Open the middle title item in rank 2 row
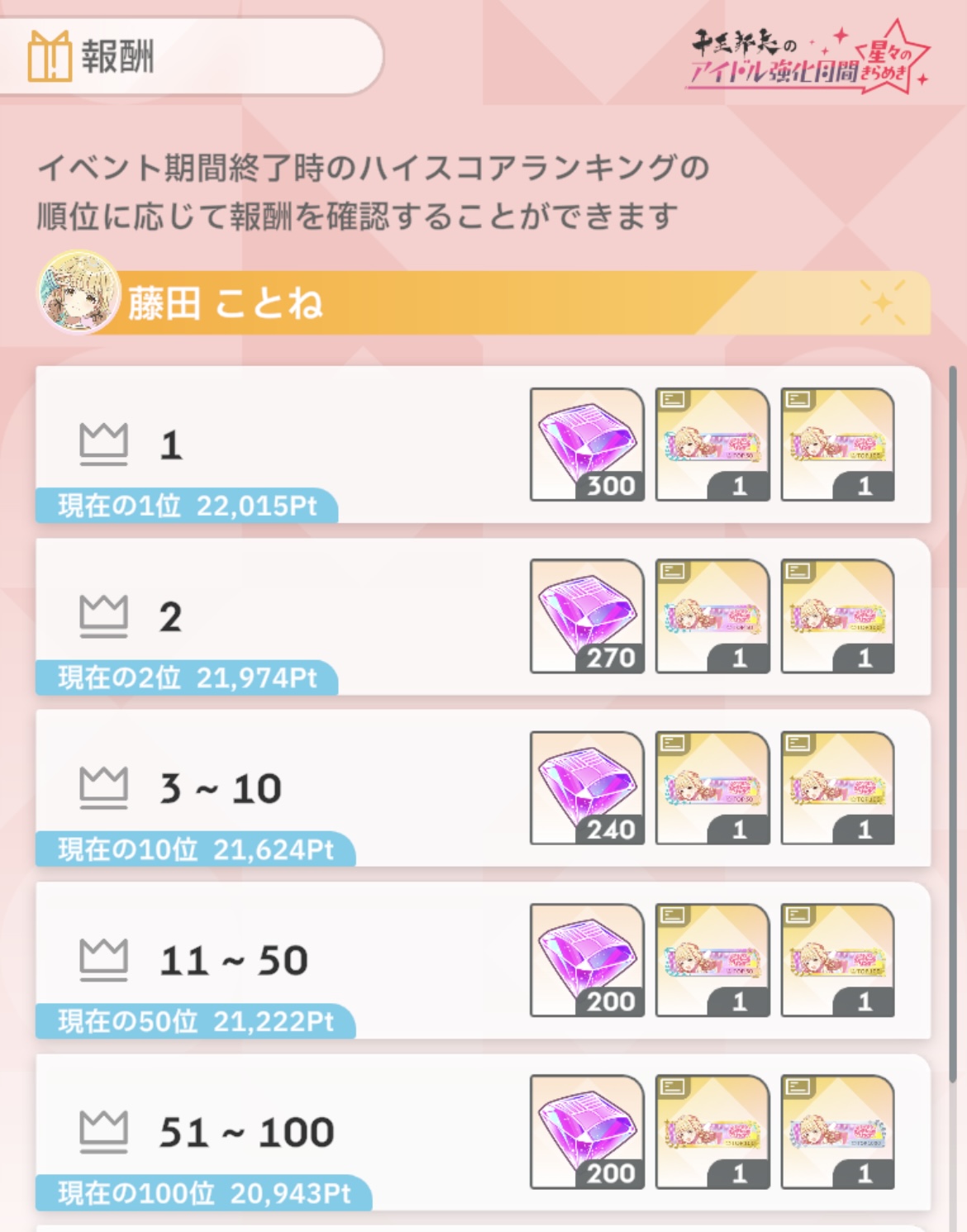 (x=712, y=616)
